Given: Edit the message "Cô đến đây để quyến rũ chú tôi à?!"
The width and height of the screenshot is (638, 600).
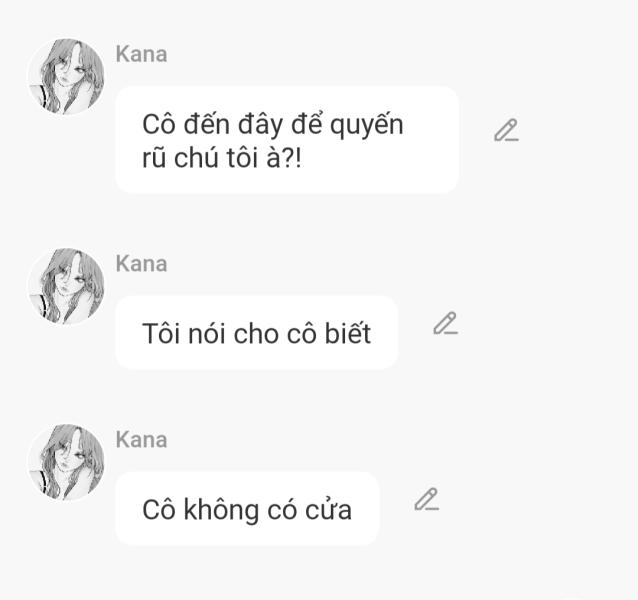Looking at the screenshot, I should click(506, 131).
